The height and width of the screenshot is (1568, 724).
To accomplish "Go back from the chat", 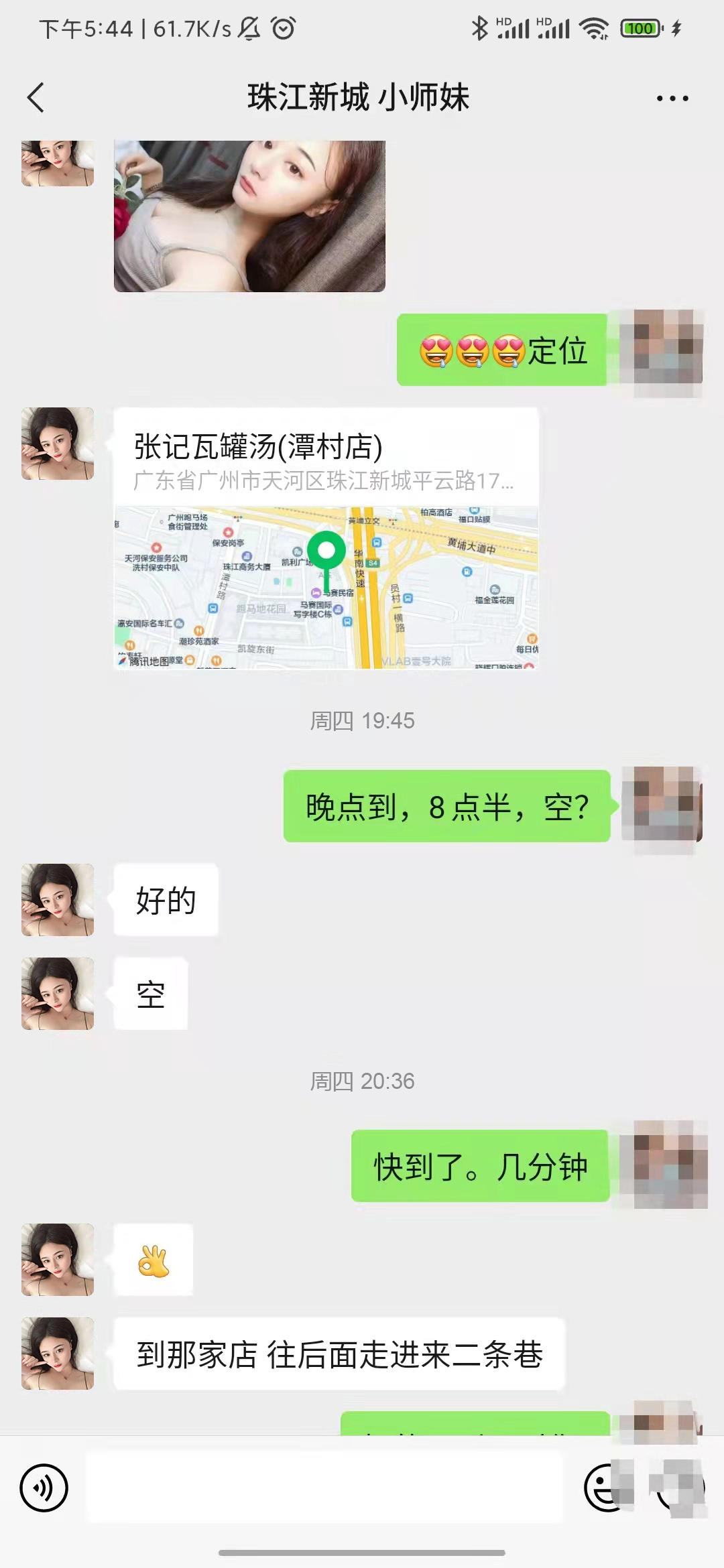I will pos(36,98).
